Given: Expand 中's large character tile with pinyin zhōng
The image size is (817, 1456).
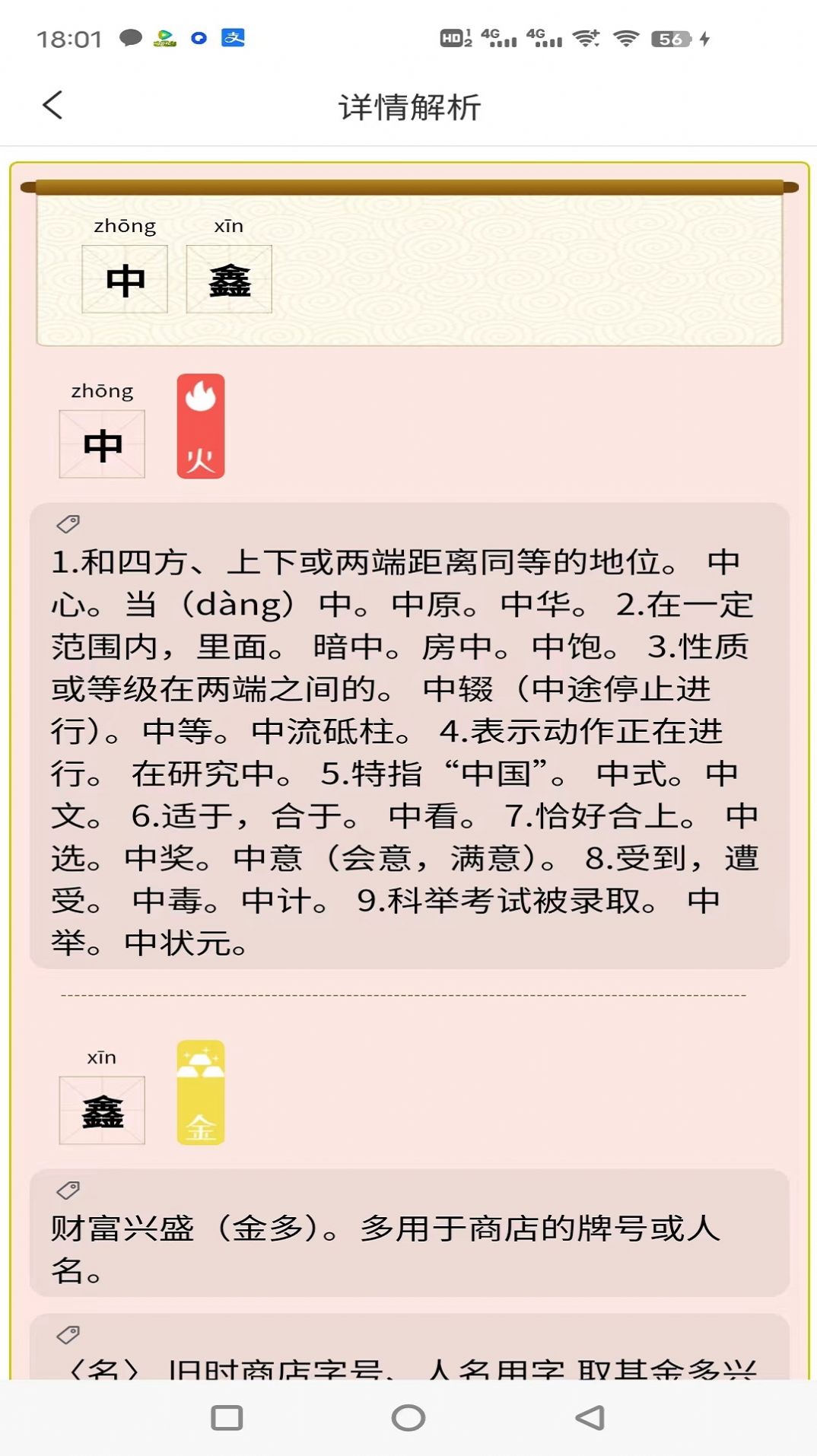Looking at the screenshot, I should click(101, 443).
